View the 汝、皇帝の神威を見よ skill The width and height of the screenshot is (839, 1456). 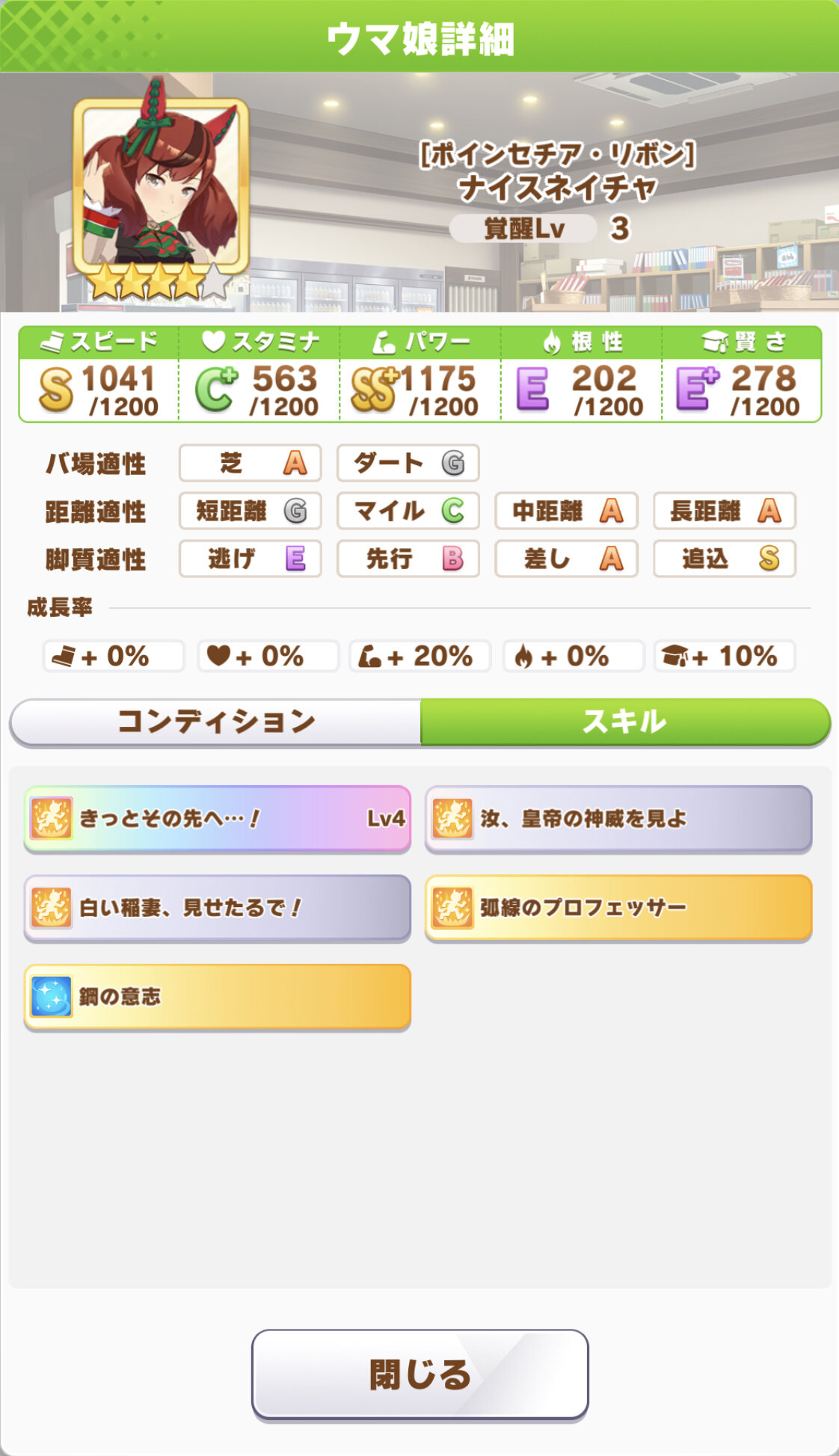pos(618,818)
